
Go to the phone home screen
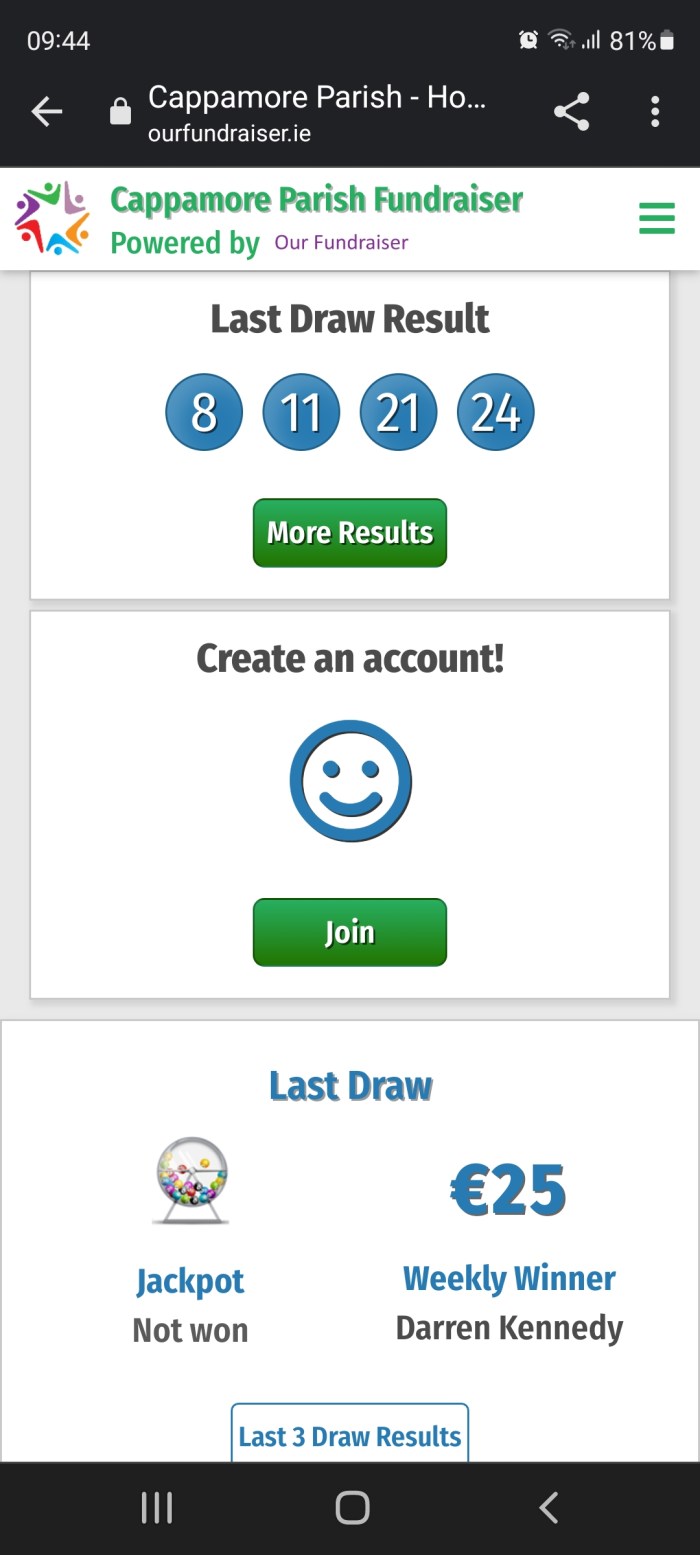(351, 1507)
